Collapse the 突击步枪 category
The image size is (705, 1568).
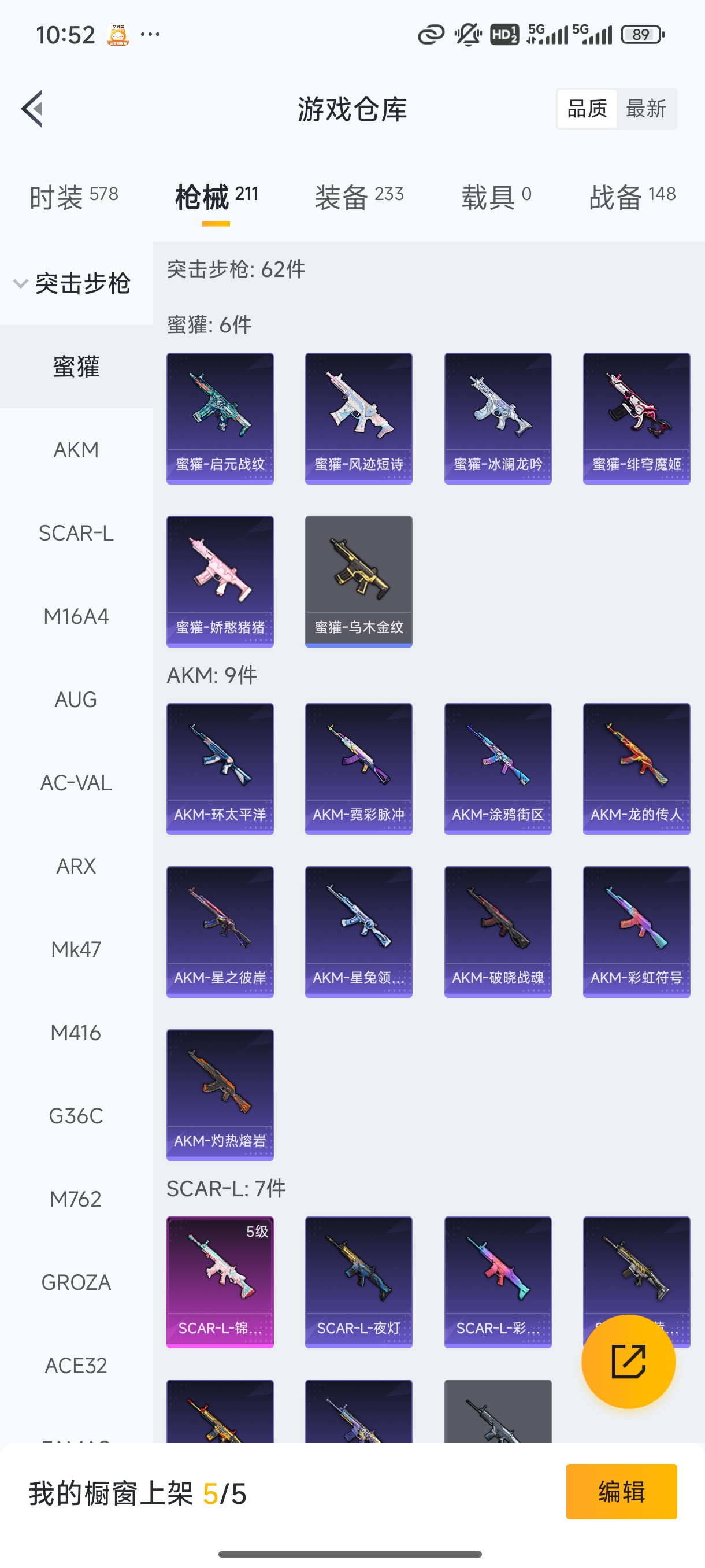click(73, 284)
